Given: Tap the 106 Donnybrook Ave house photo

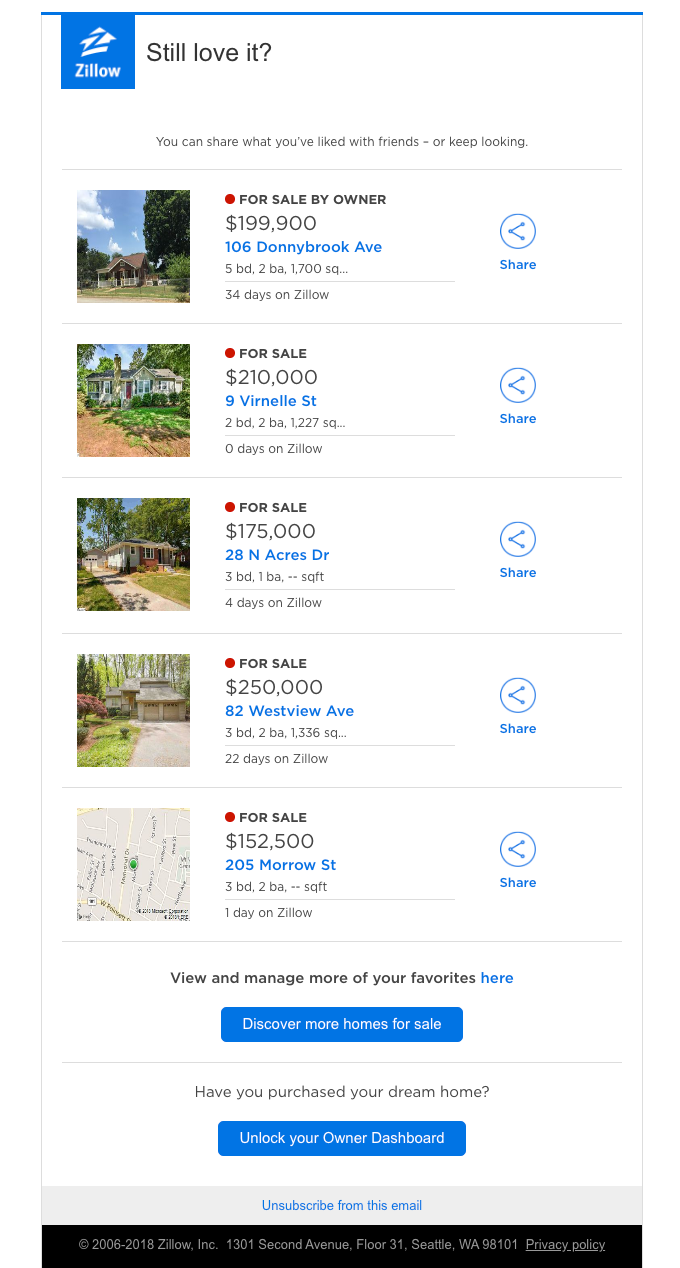Looking at the screenshot, I should [133, 246].
